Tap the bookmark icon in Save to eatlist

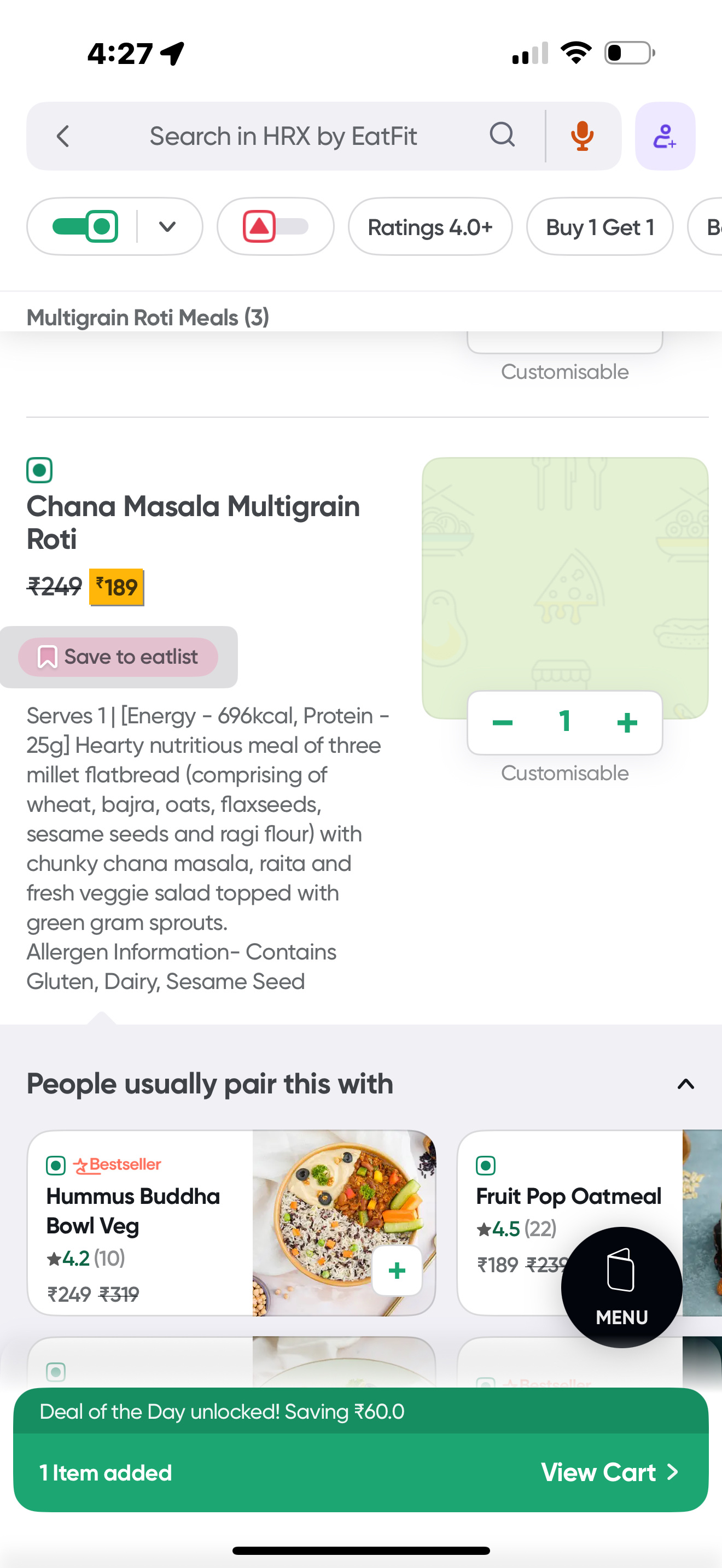[48, 657]
